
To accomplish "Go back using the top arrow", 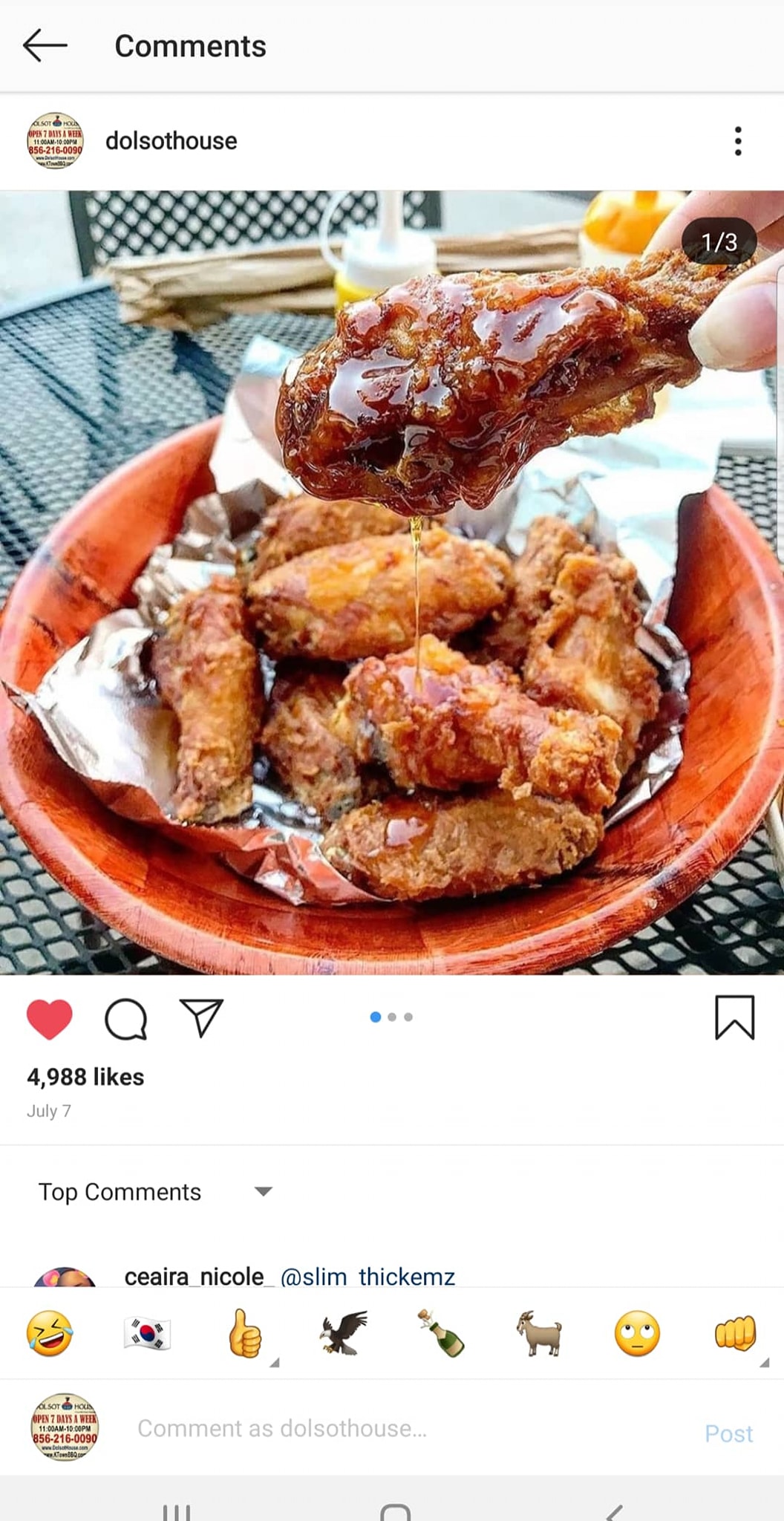I will pyautogui.click(x=45, y=46).
